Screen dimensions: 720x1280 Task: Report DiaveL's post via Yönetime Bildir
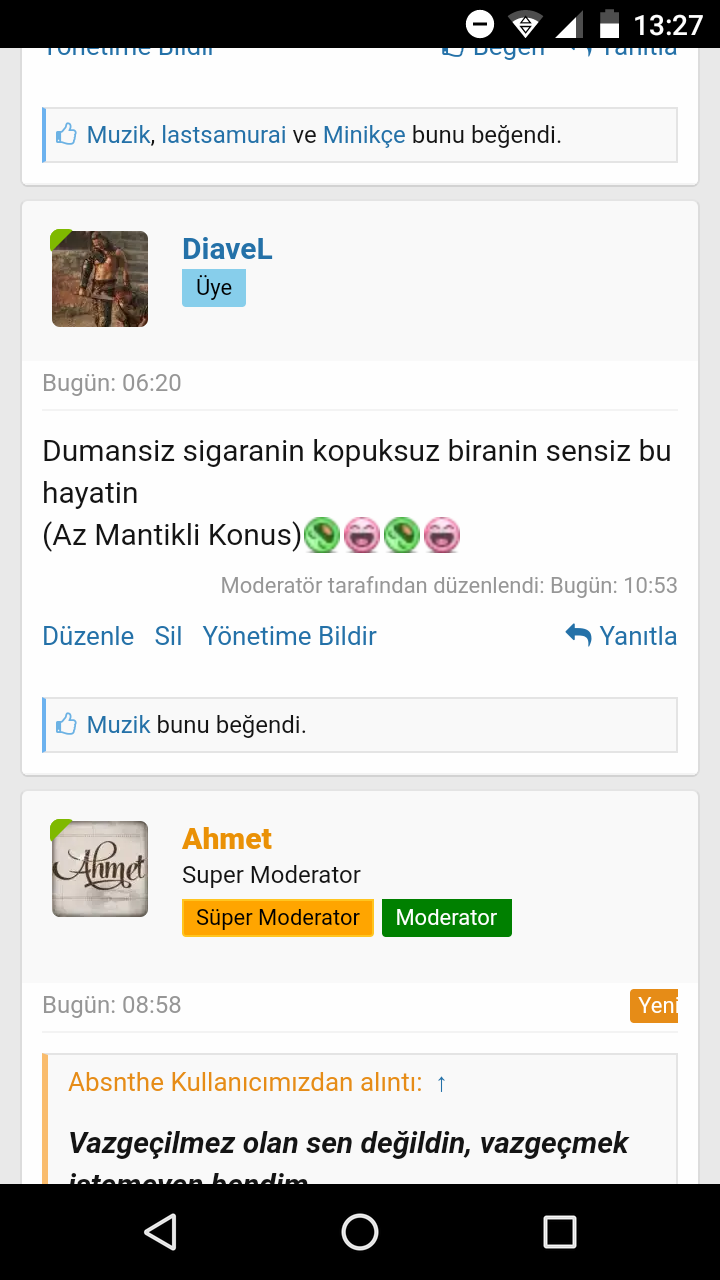289,636
